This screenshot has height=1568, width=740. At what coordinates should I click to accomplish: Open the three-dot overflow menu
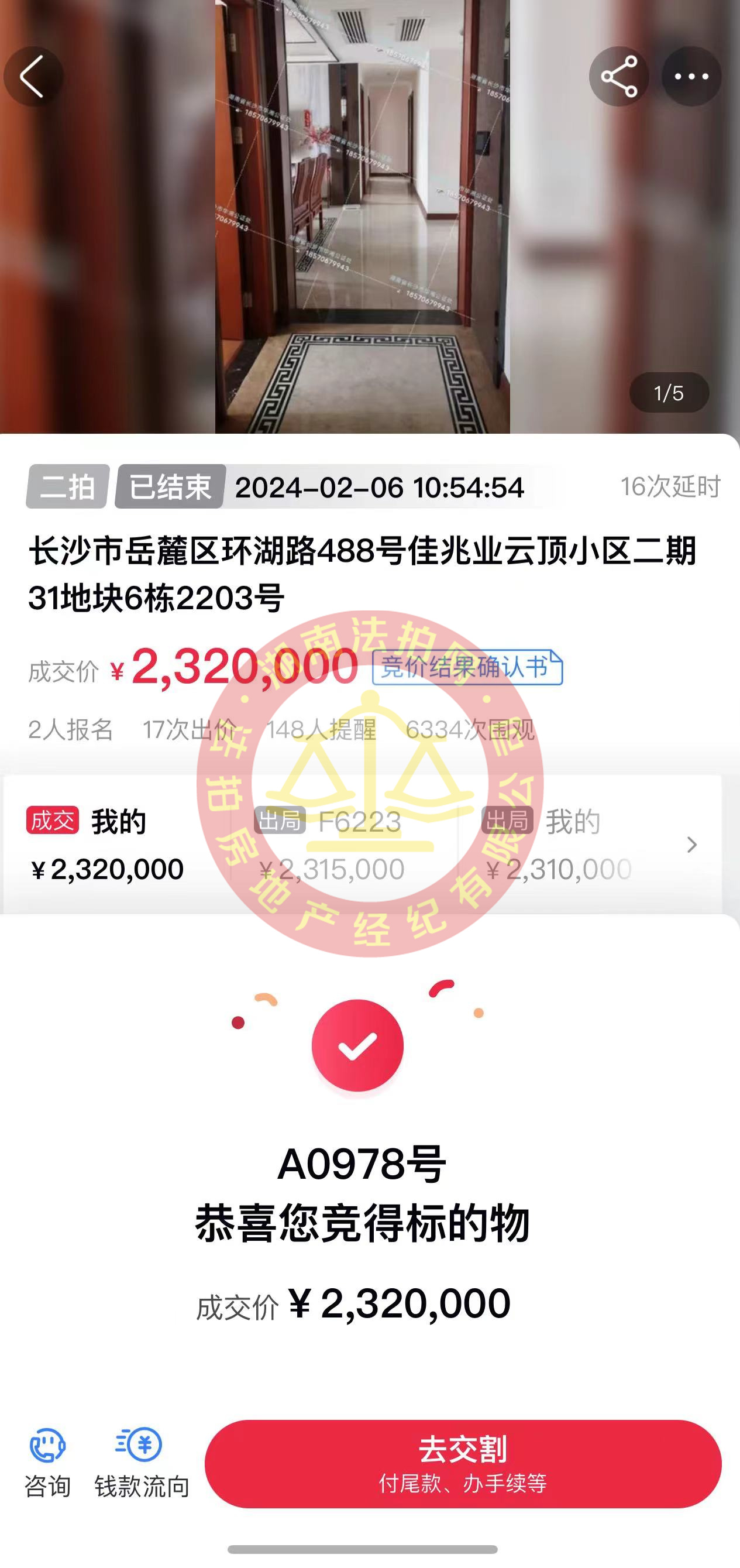coord(691,77)
